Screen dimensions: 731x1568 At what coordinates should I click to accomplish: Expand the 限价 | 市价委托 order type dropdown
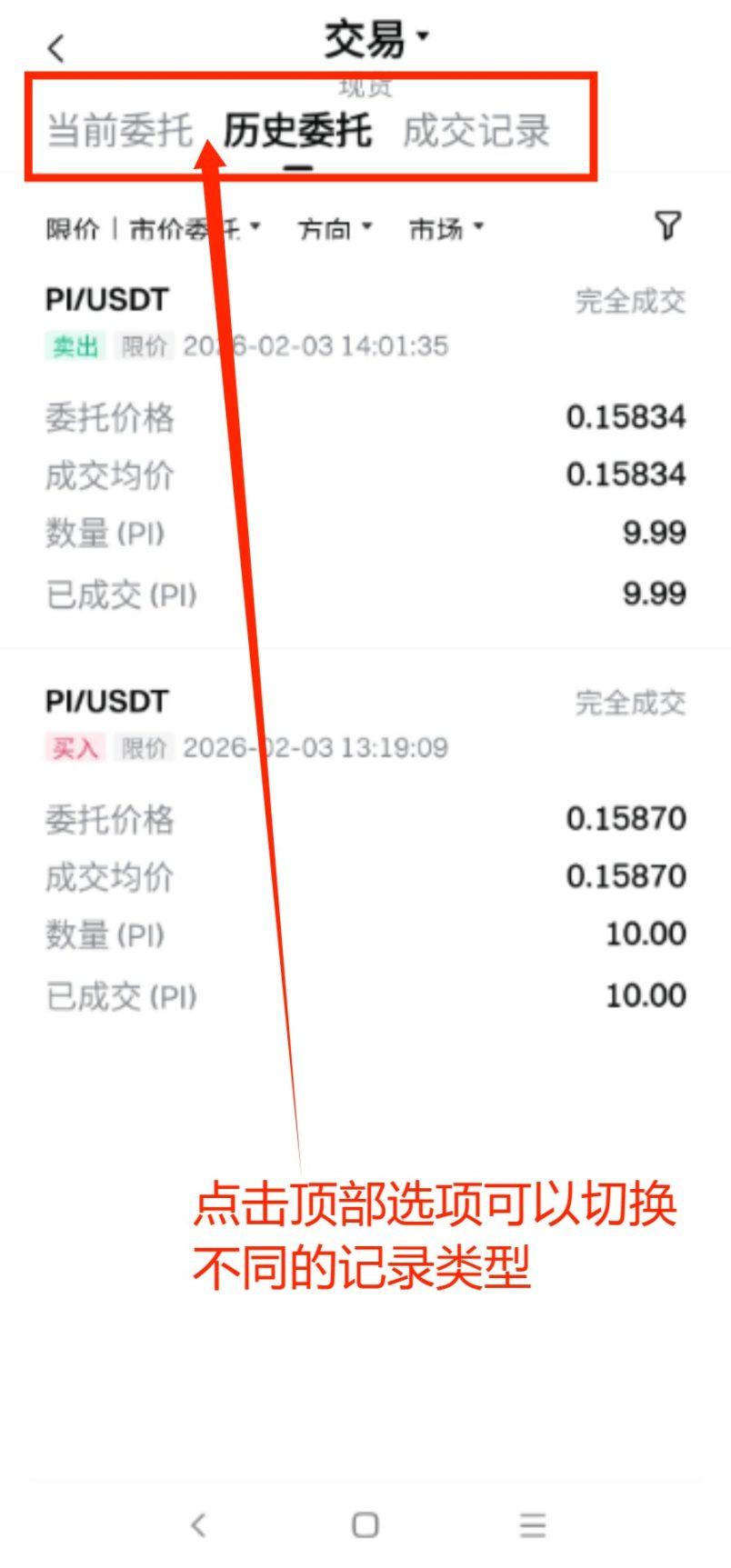pyautogui.click(x=153, y=228)
